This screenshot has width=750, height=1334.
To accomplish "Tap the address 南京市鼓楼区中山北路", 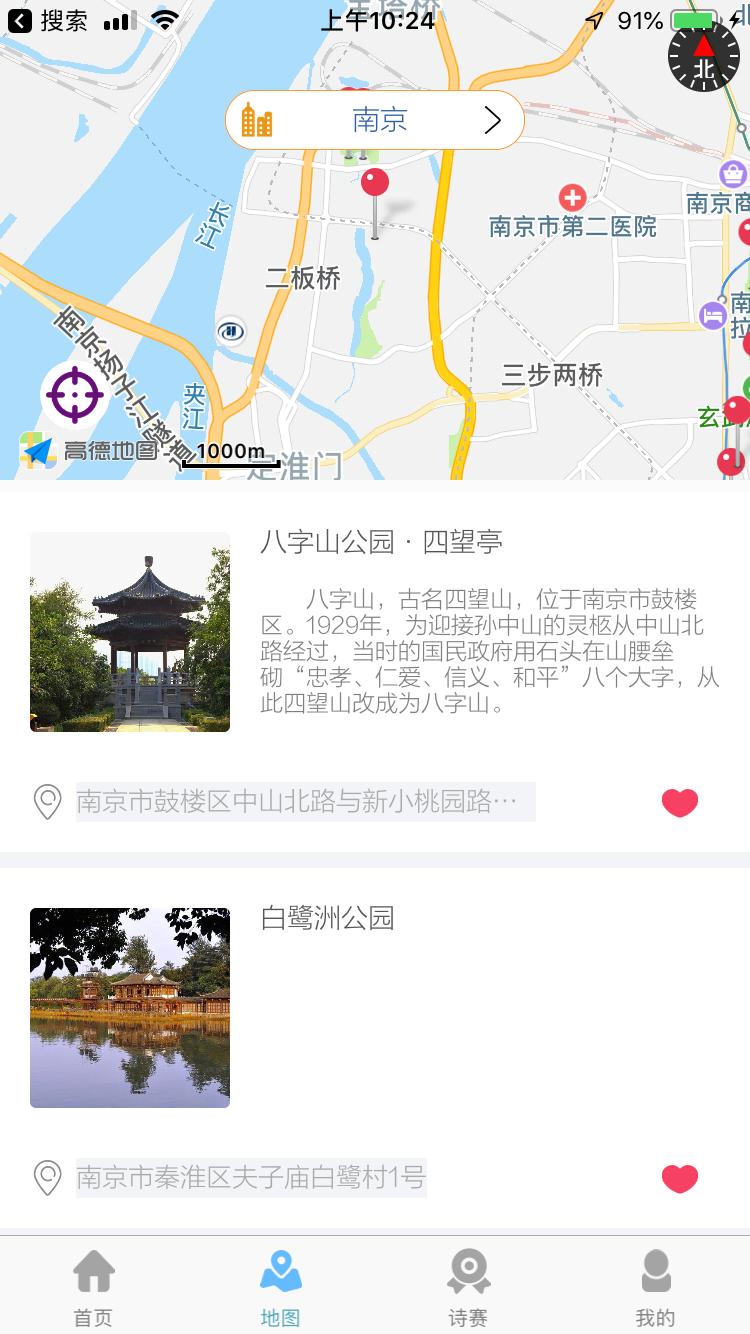I will [306, 802].
